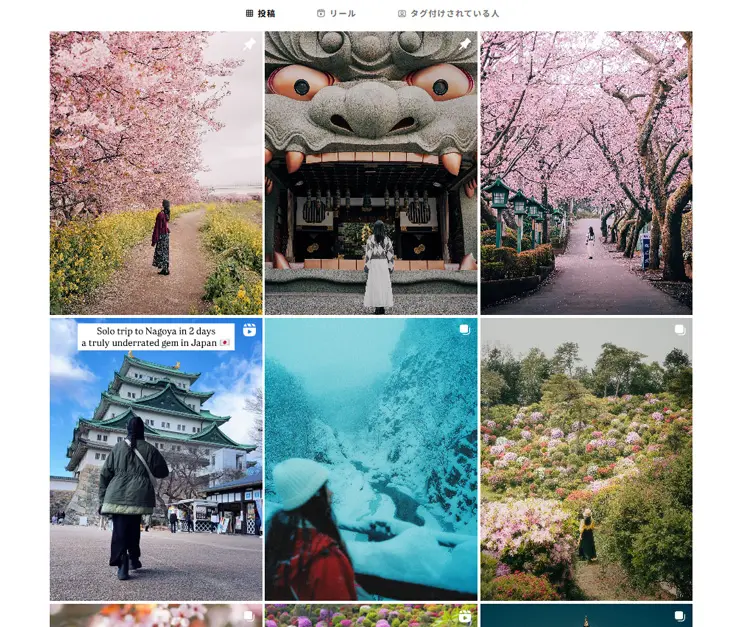
Task: Open the pinned cherry blossom field path post
Action: pyautogui.click(x=156, y=173)
